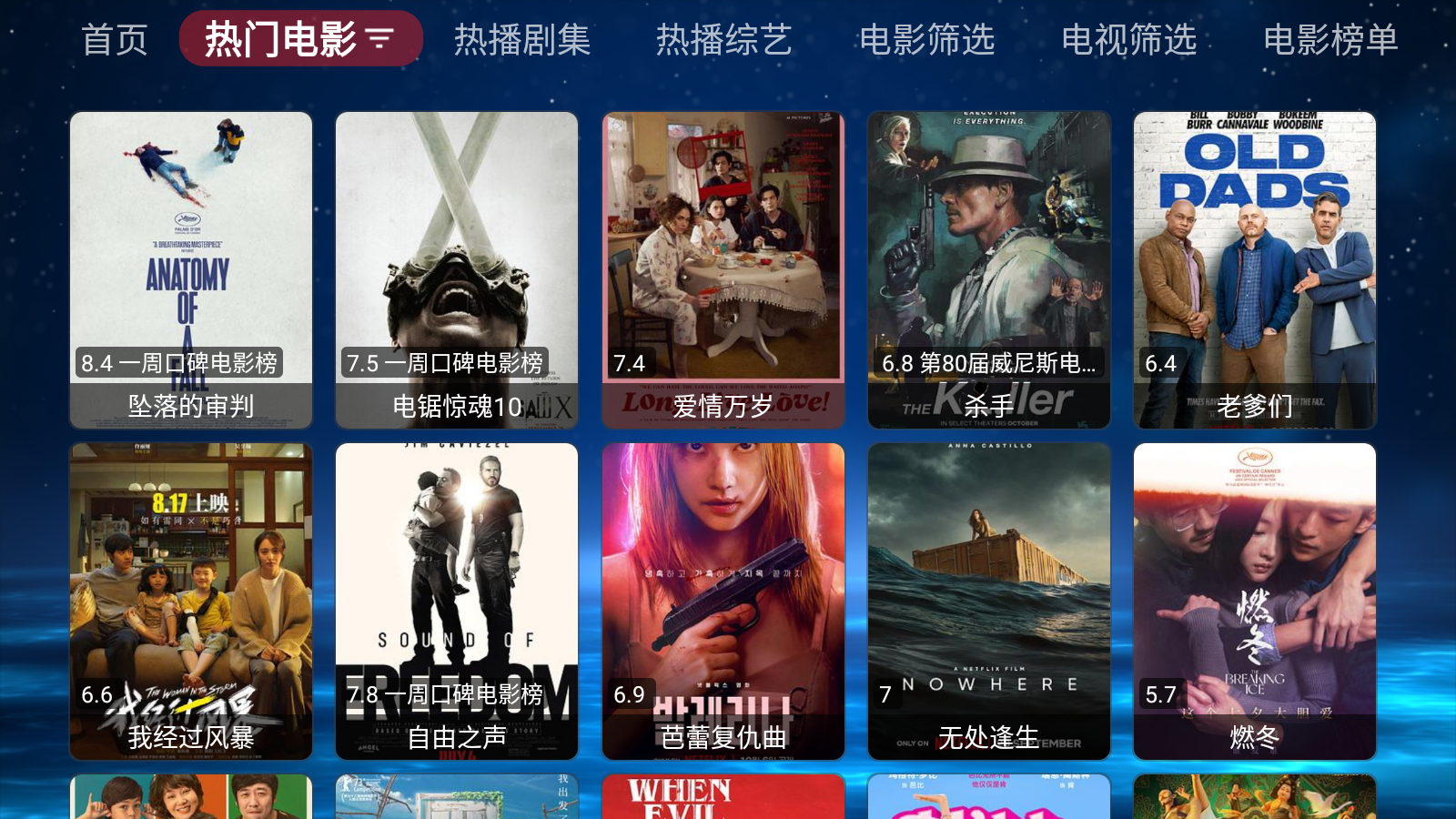1456x819 pixels.
Task: Open the movie 我经过风暴
Action: pos(191,601)
